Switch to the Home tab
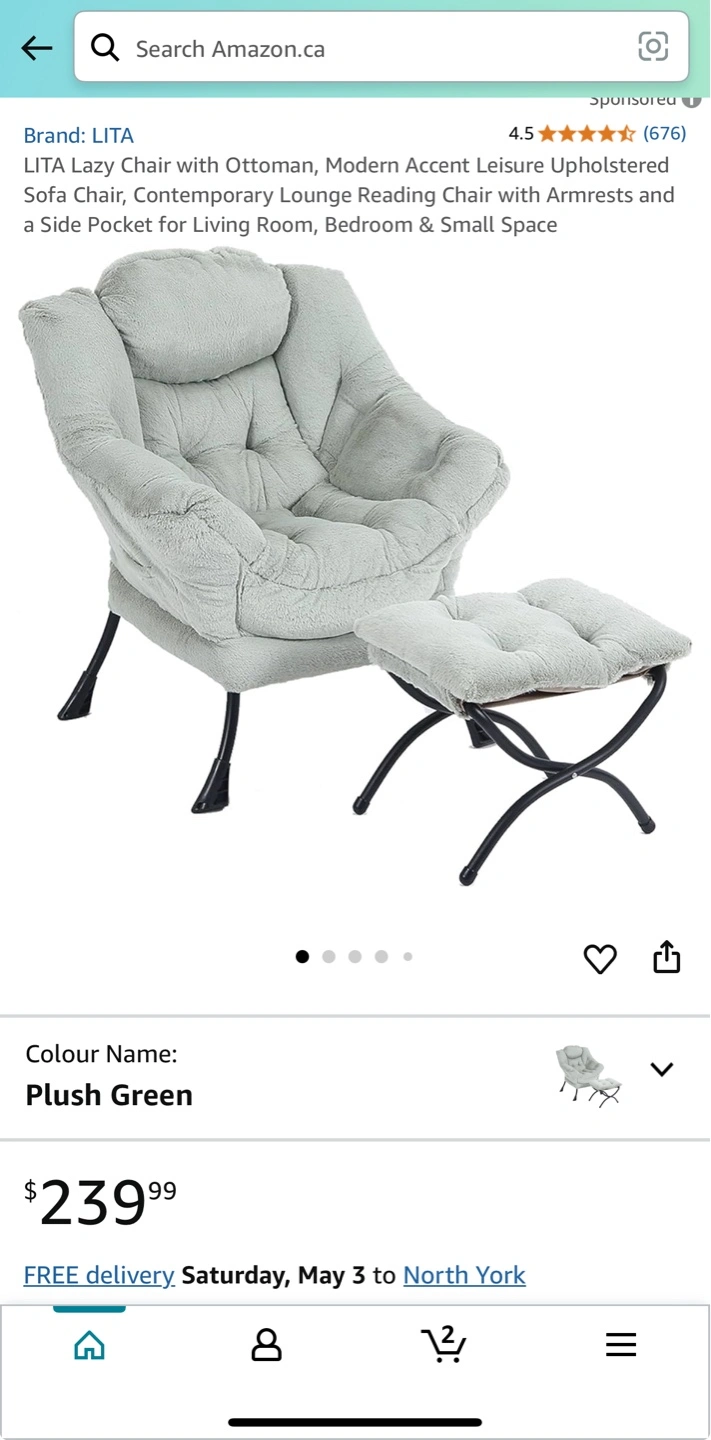711x1440 pixels. [89, 1345]
